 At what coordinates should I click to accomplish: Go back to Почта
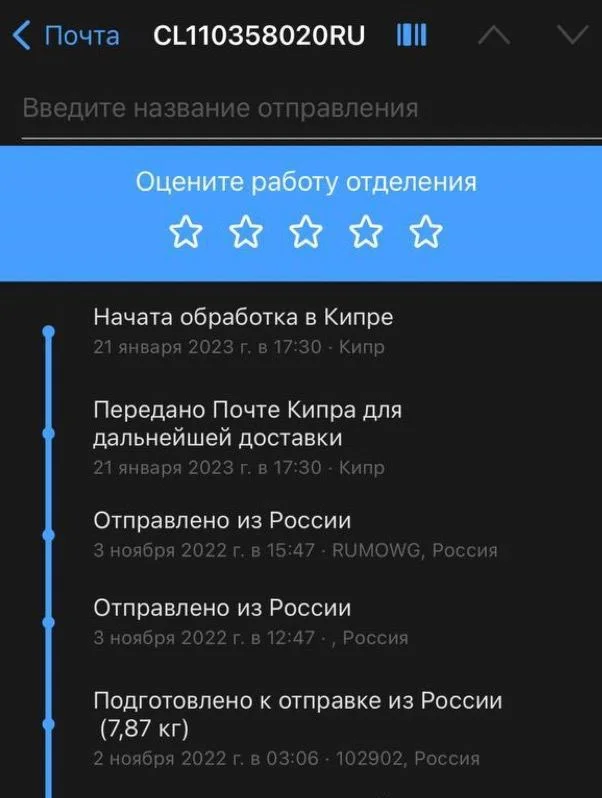(66, 36)
